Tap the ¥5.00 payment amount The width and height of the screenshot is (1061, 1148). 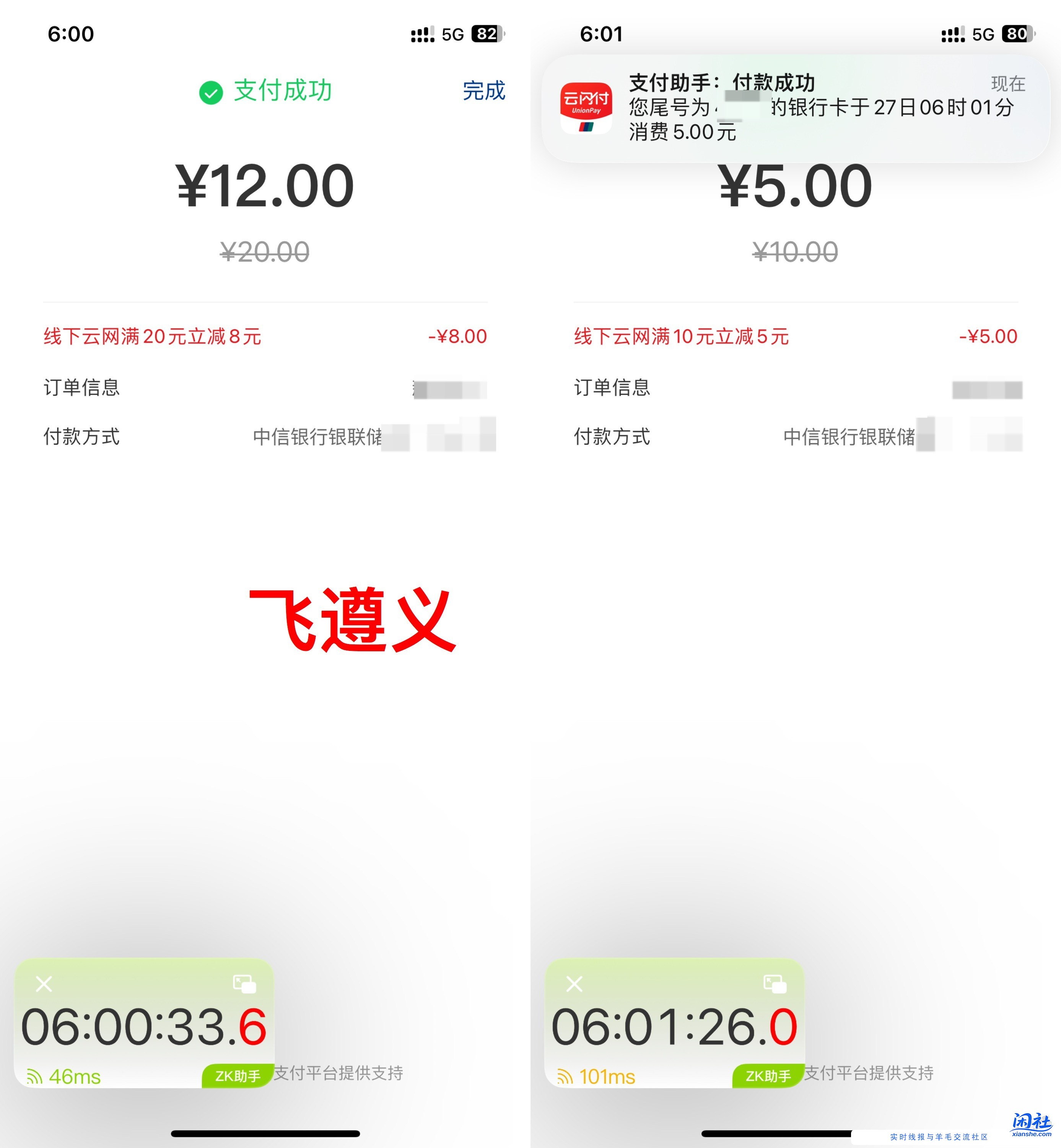(x=796, y=185)
